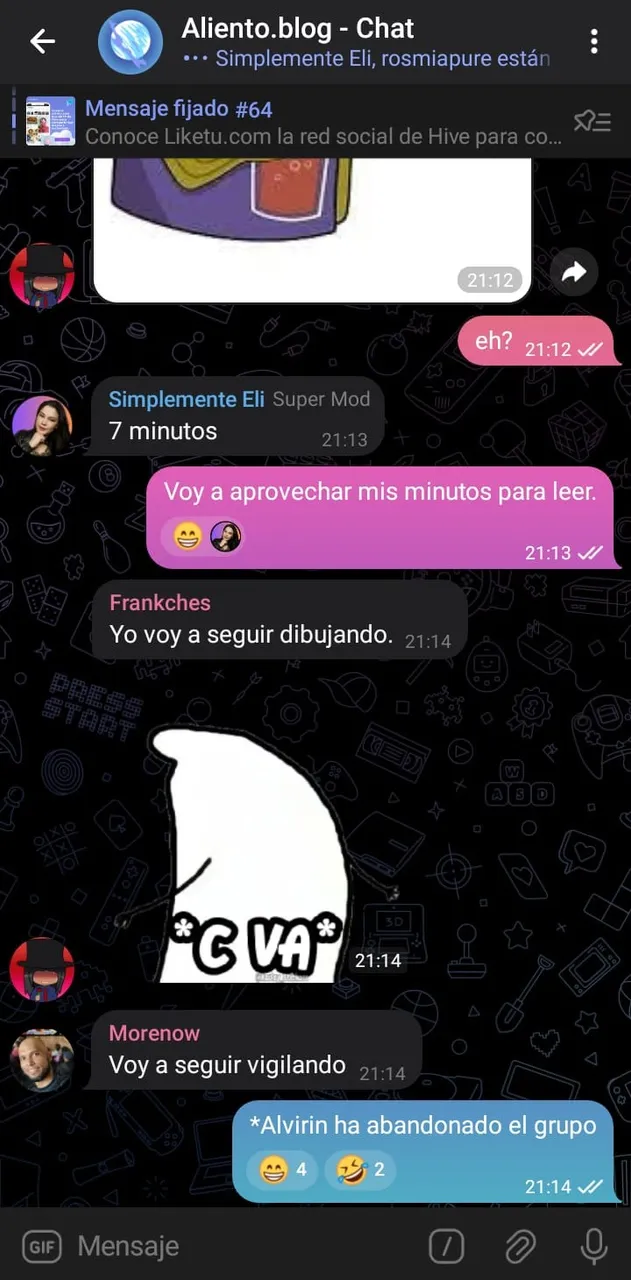Go back from the Aliento.blog chat
The height and width of the screenshot is (1280, 631).
(42, 41)
